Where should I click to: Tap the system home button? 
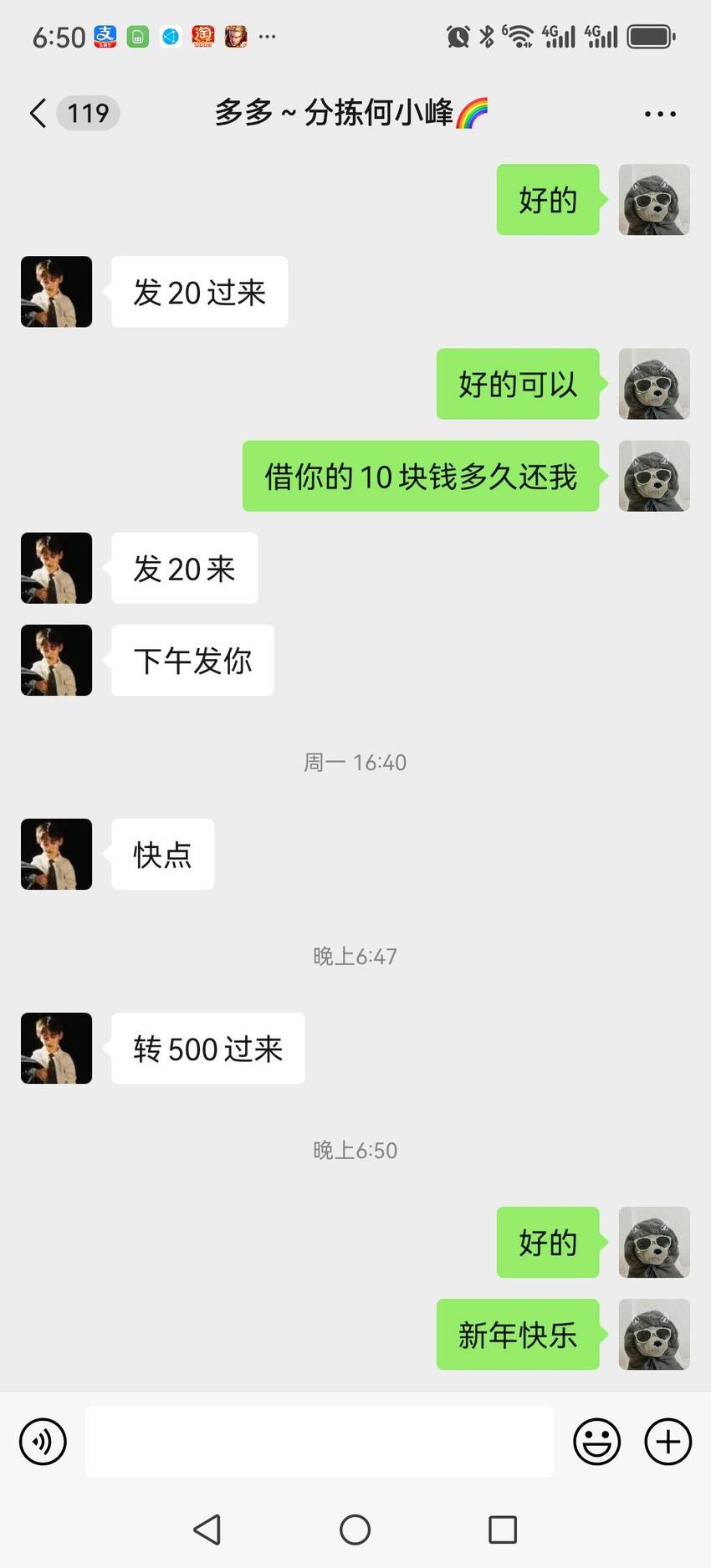click(x=355, y=1530)
